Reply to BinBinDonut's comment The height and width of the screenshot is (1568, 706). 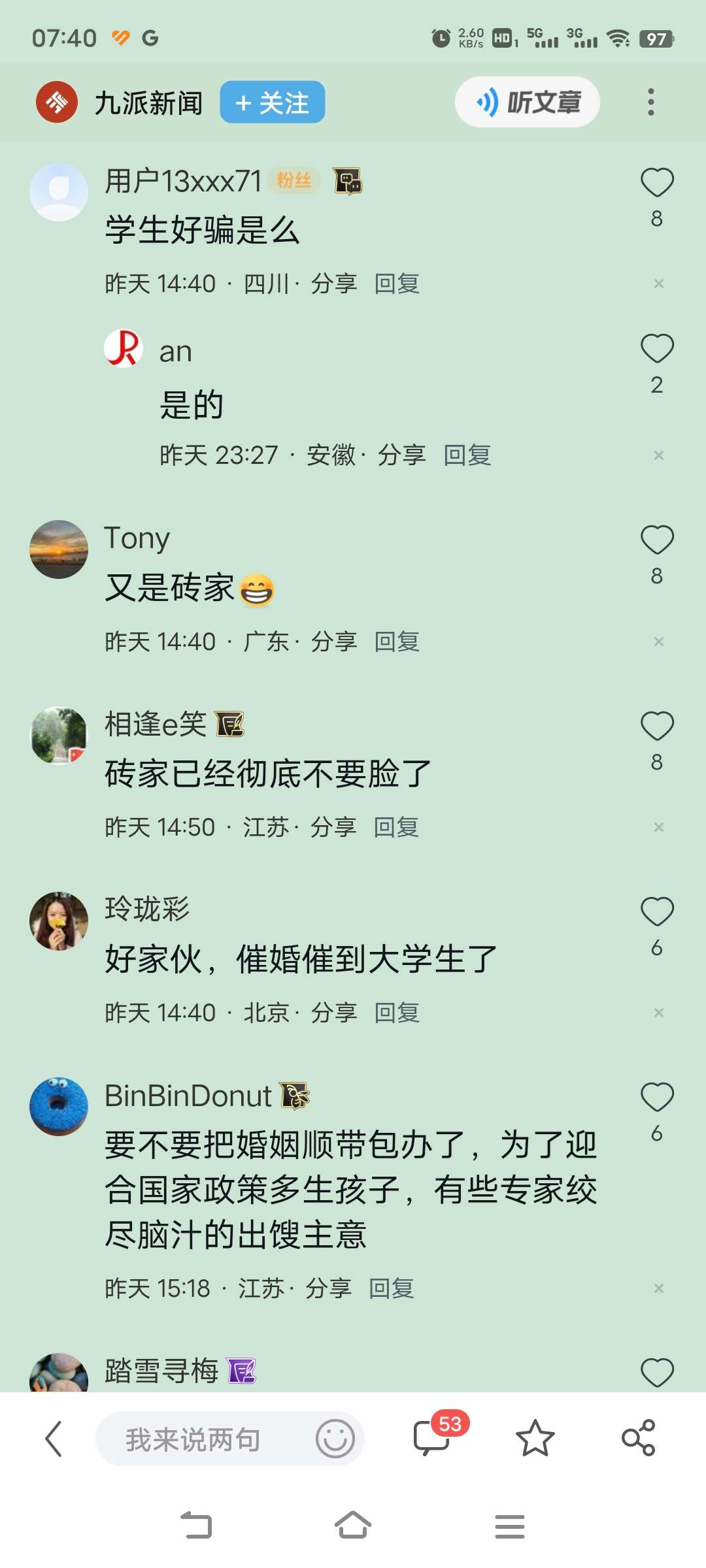coord(392,1288)
